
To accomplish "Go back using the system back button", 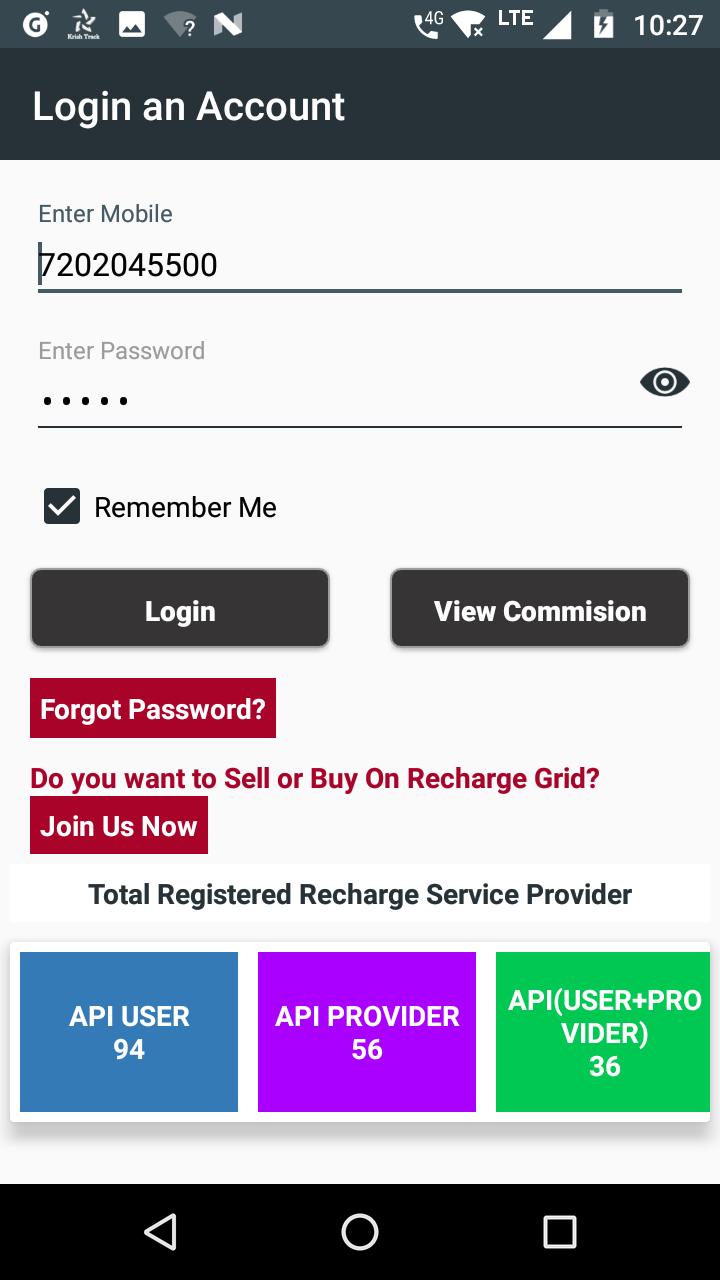I will tap(160, 1232).
